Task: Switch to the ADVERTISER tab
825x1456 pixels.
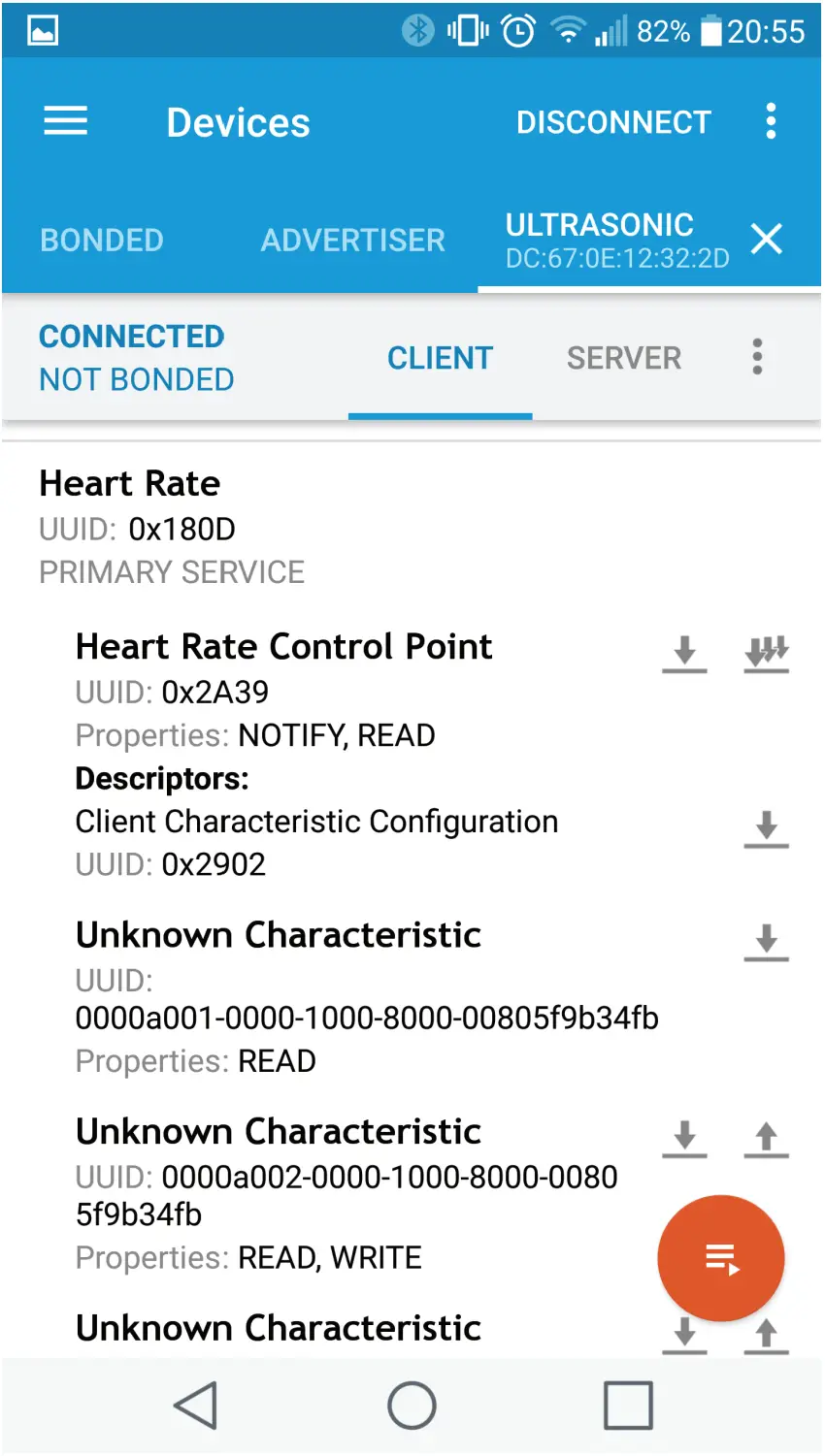Action: (352, 240)
